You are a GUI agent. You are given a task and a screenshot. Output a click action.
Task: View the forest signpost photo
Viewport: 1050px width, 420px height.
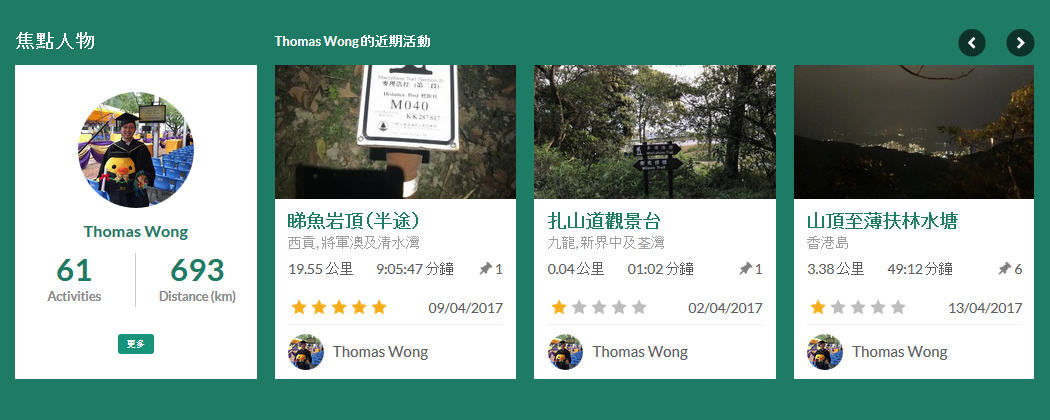(654, 131)
